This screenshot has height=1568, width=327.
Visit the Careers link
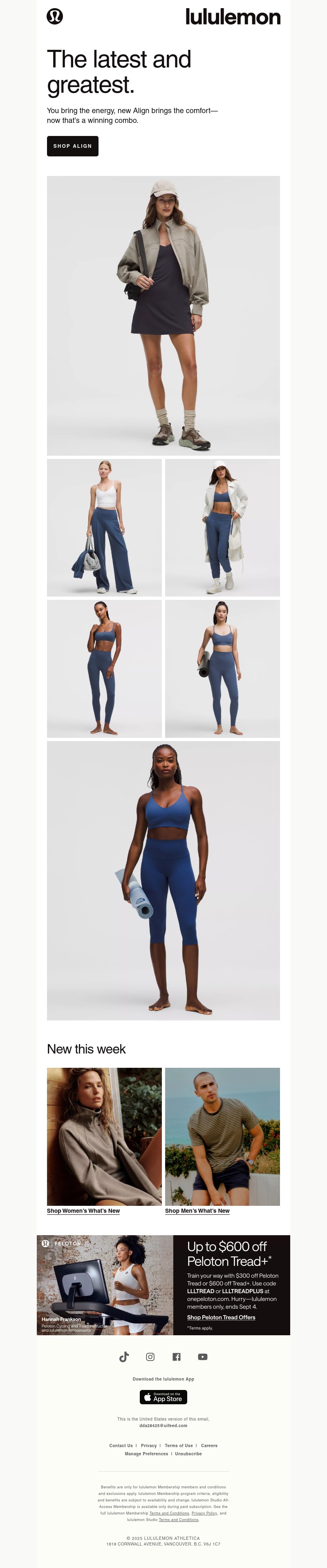209,1445
